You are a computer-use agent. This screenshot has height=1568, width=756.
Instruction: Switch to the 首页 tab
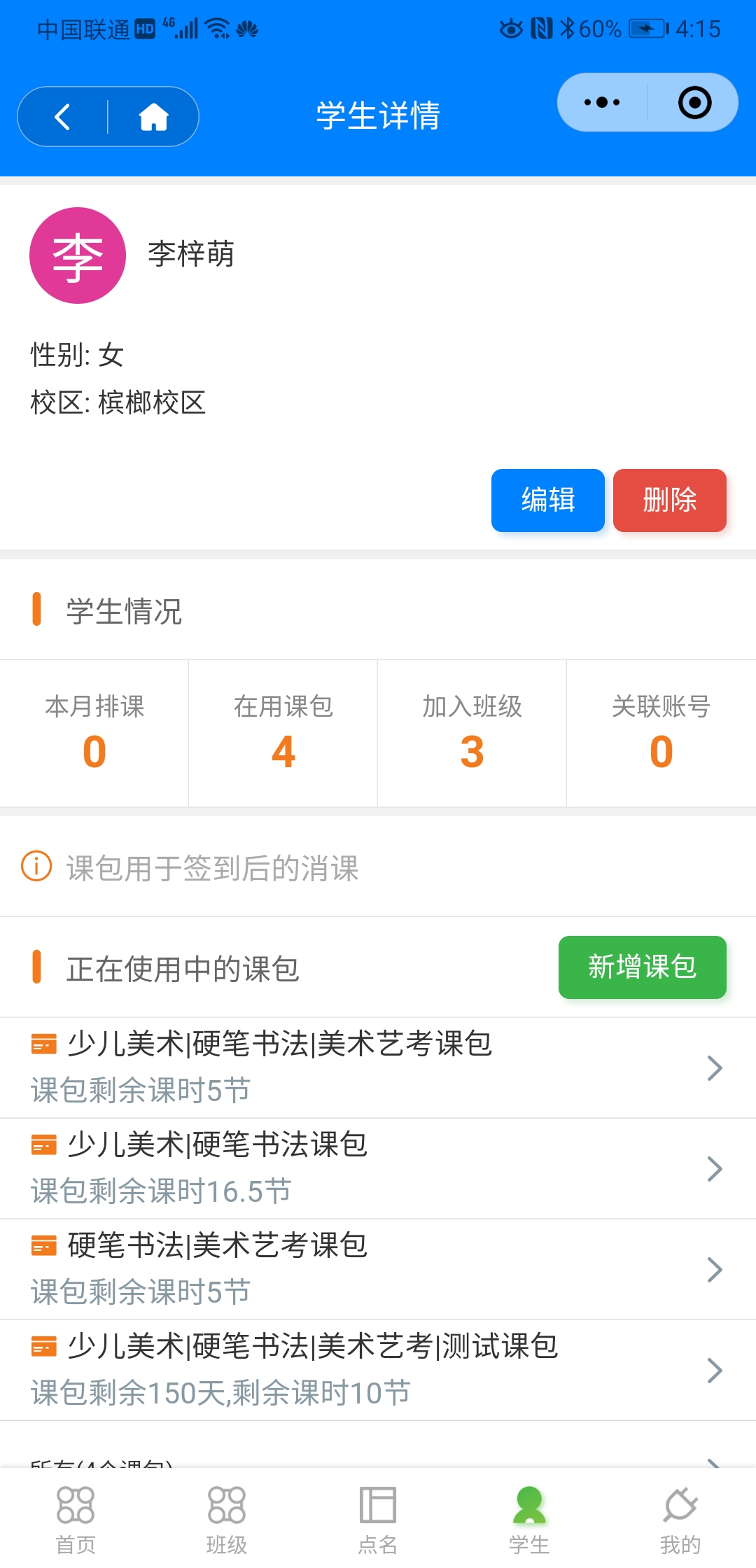click(76, 1519)
